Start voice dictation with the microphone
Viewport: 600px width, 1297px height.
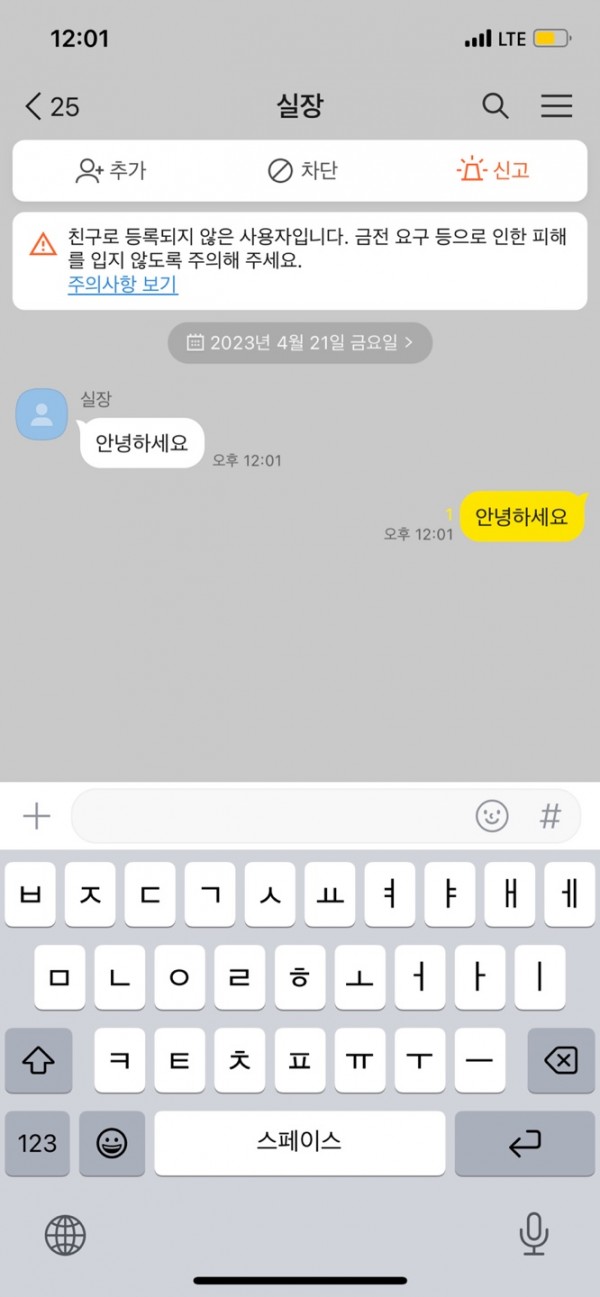[x=534, y=1235]
